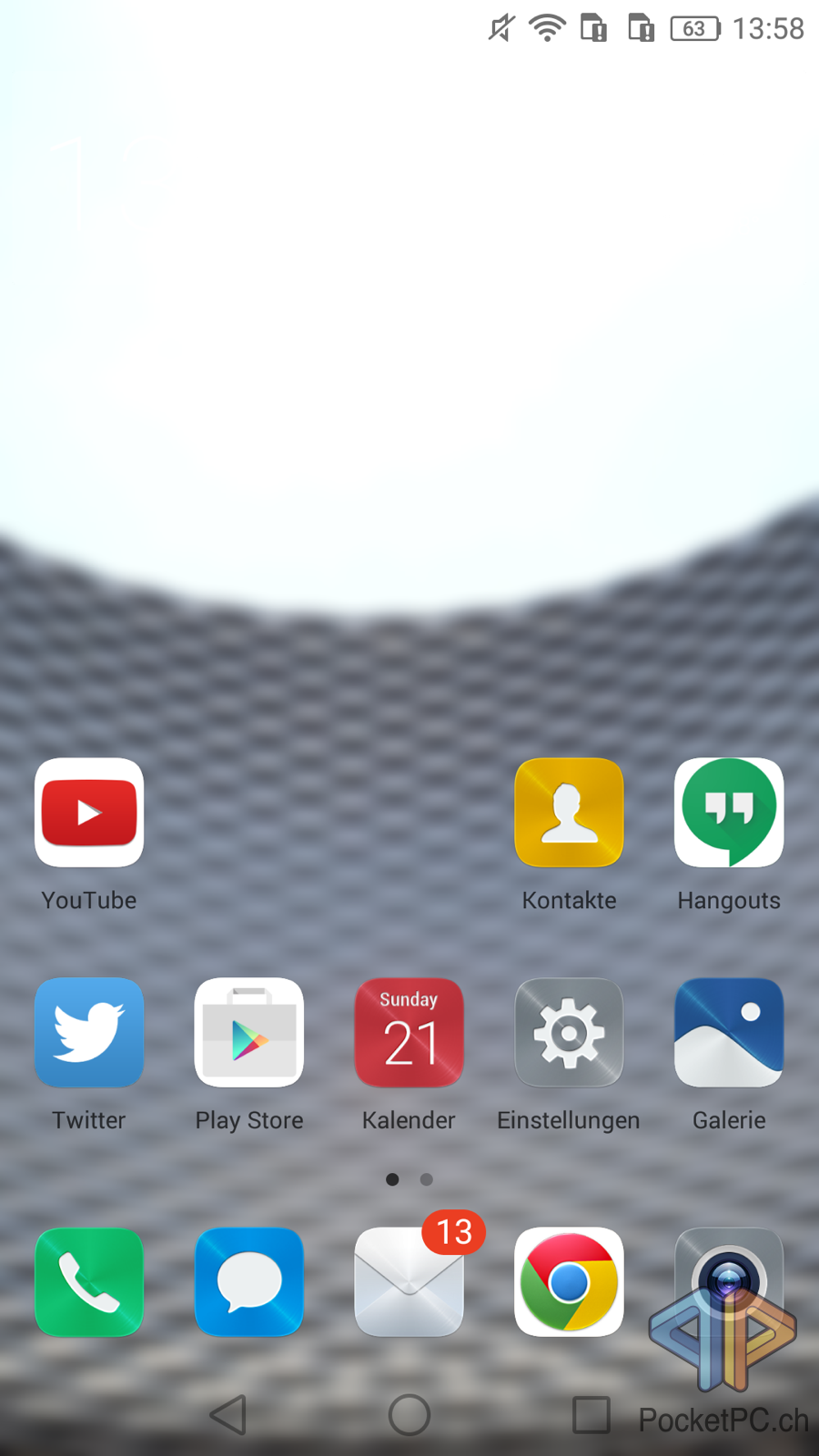Tap the system back button
Screen dimensions: 819x1456
tap(228, 1415)
